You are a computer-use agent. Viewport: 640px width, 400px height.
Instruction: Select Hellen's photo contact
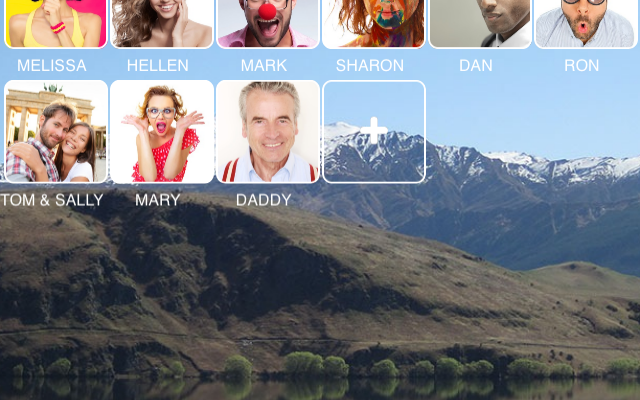161,24
